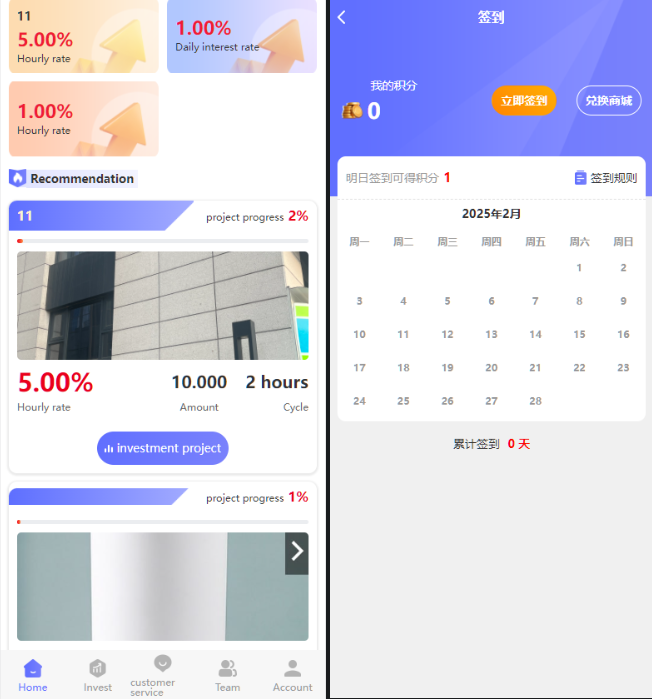This screenshot has height=699, width=652.
Task: Open project 11 building photo
Action: (x=162, y=305)
